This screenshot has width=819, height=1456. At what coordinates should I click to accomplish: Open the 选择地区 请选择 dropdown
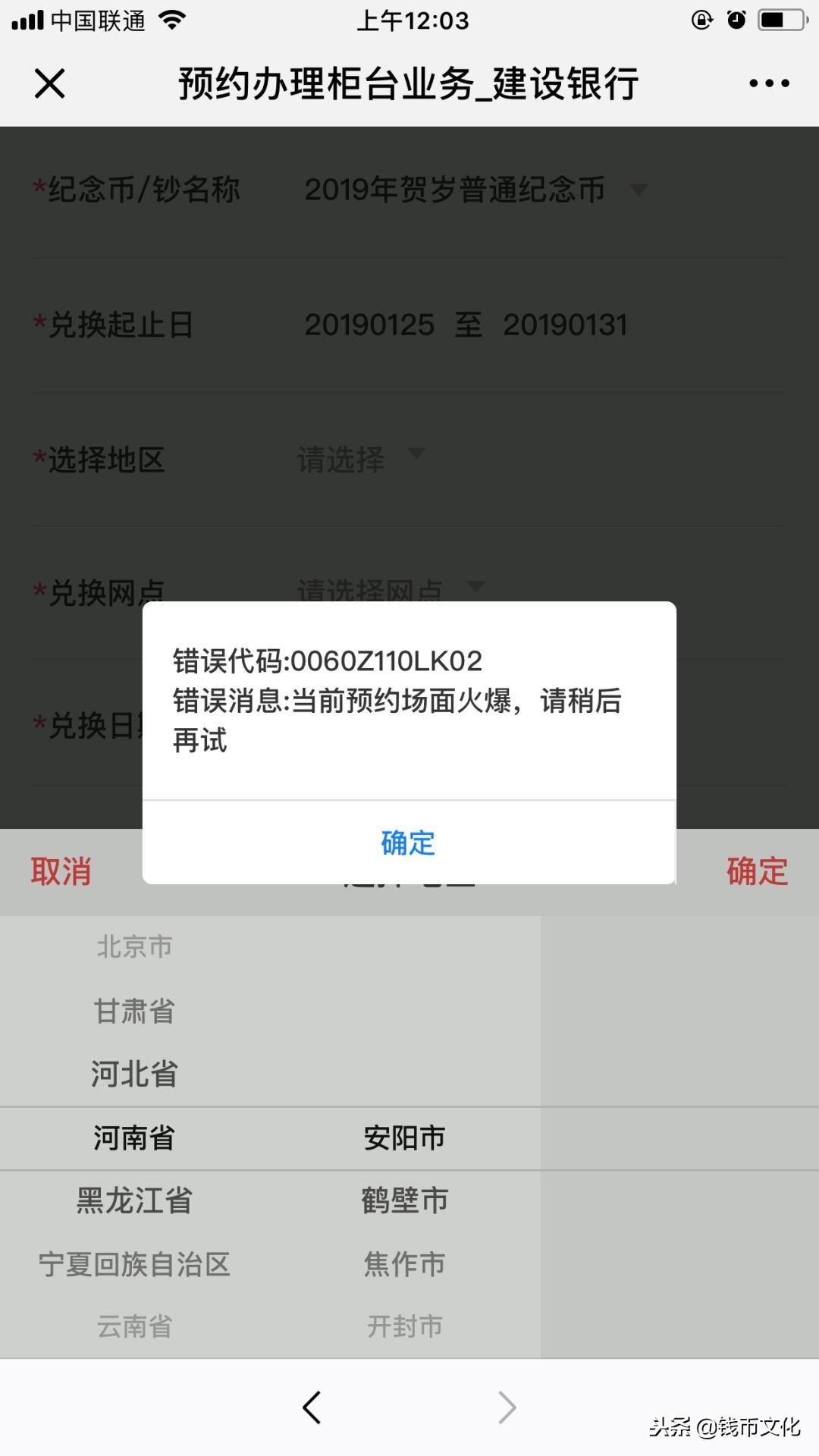pyautogui.click(x=360, y=459)
